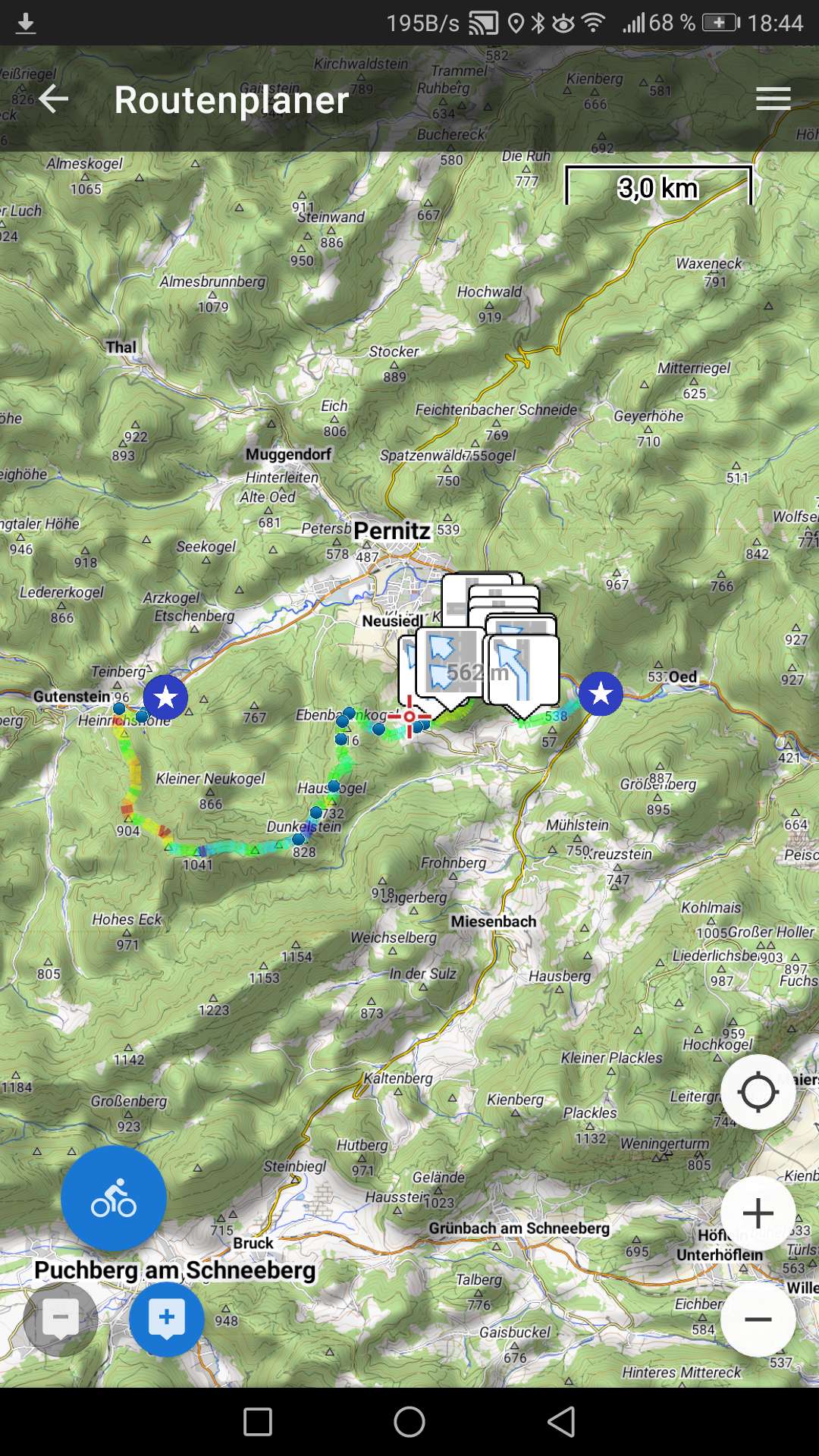
Task: Zoom out of the map
Action: 758,1319
